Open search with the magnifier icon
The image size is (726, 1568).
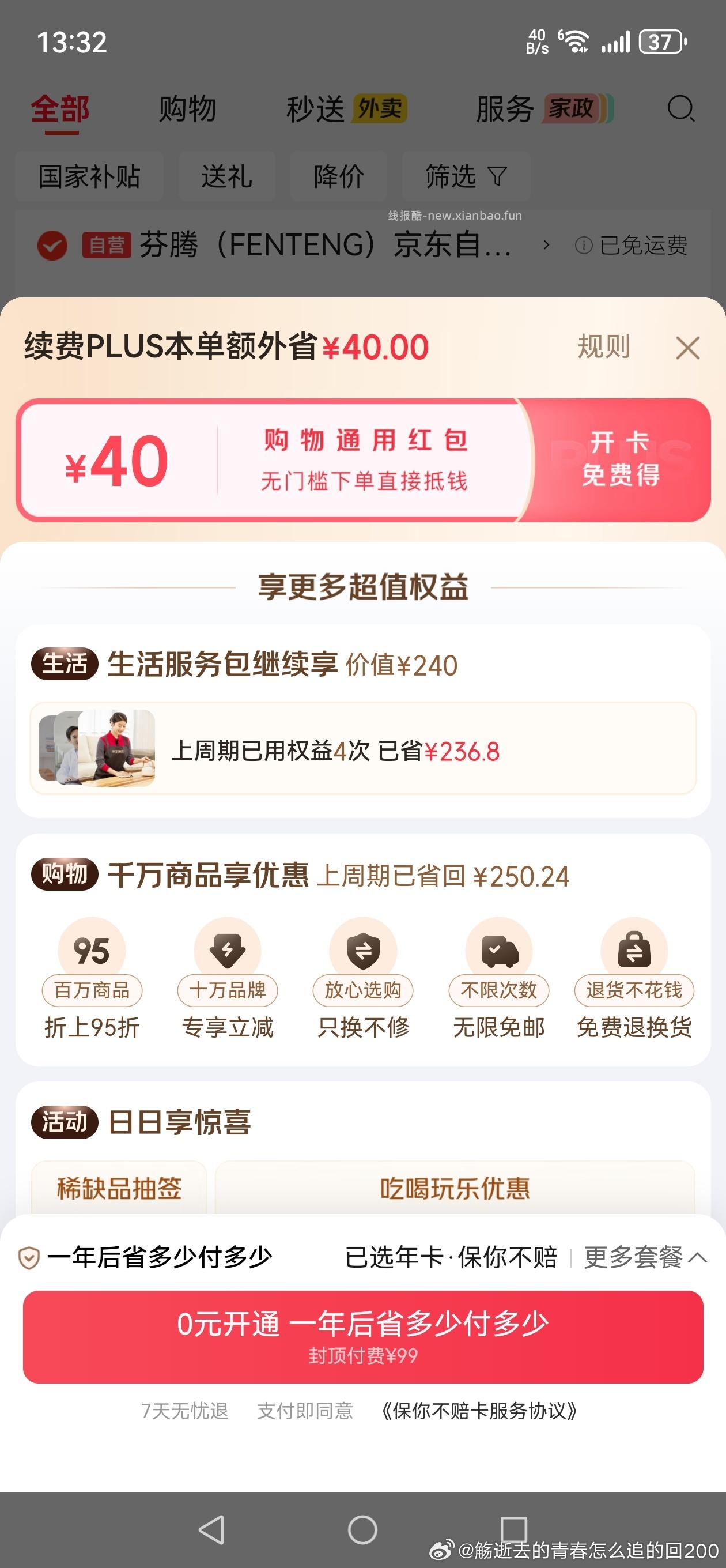pyautogui.click(x=681, y=110)
